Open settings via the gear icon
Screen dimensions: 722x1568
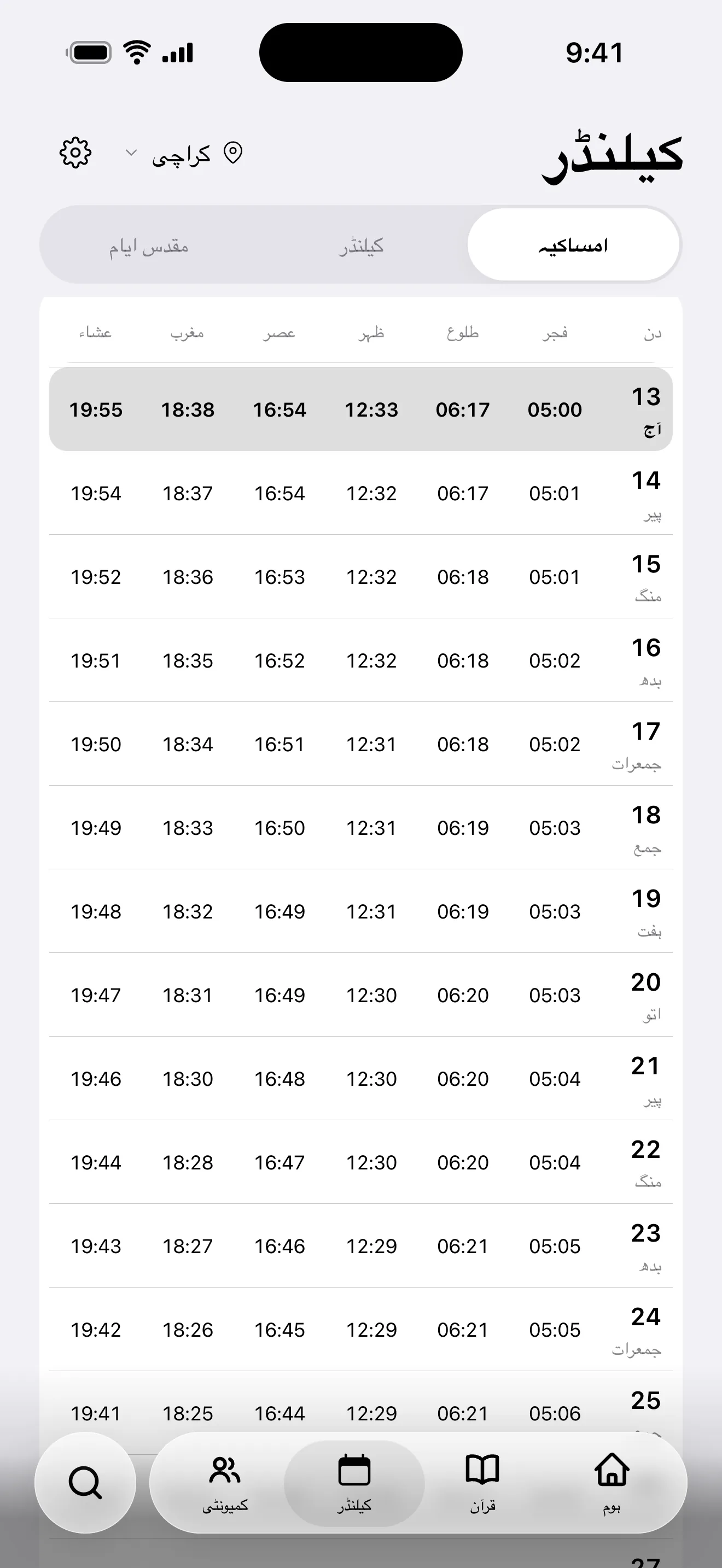[75, 153]
